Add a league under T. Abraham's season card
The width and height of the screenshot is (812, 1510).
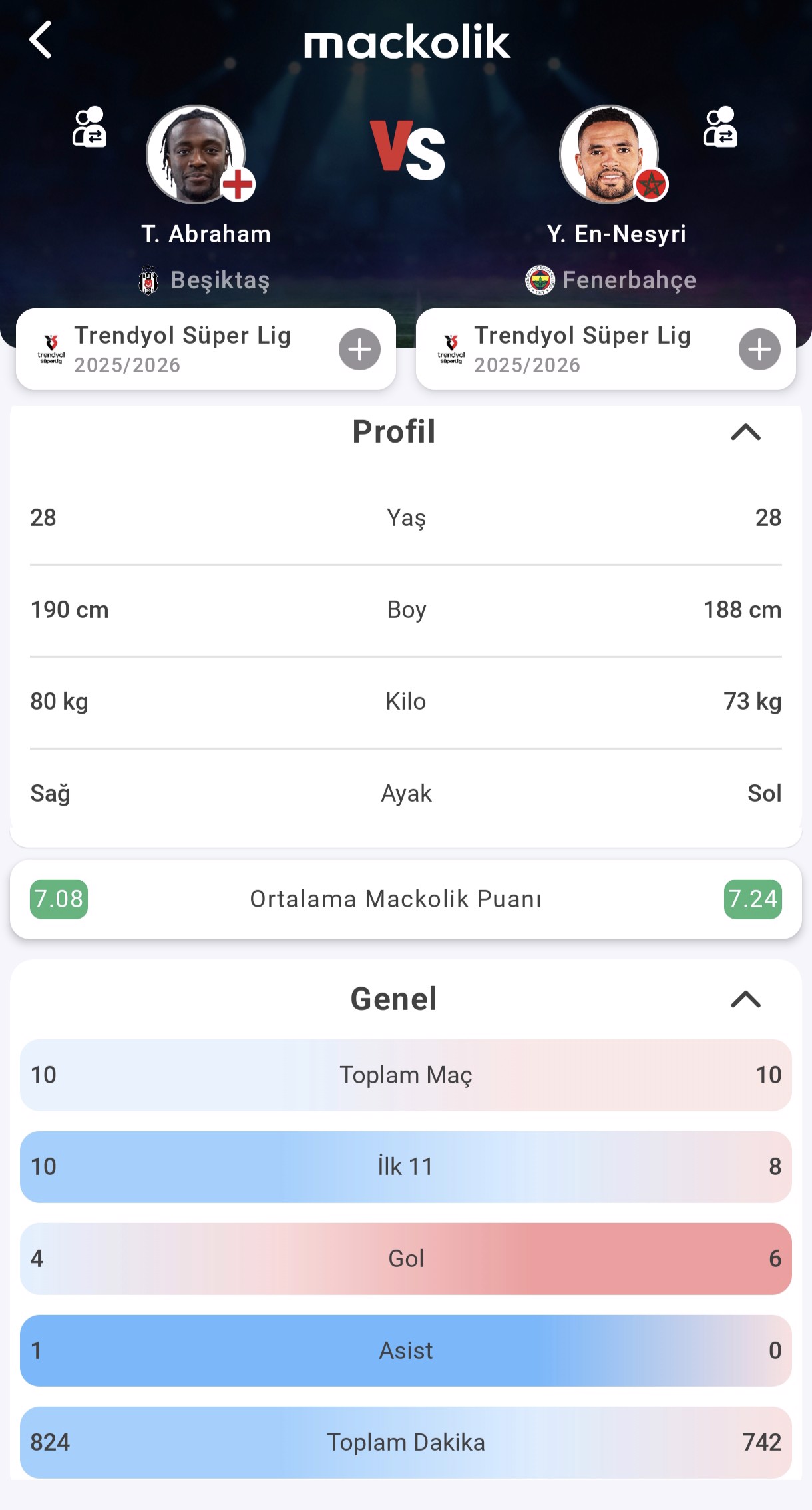tap(359, 349)
